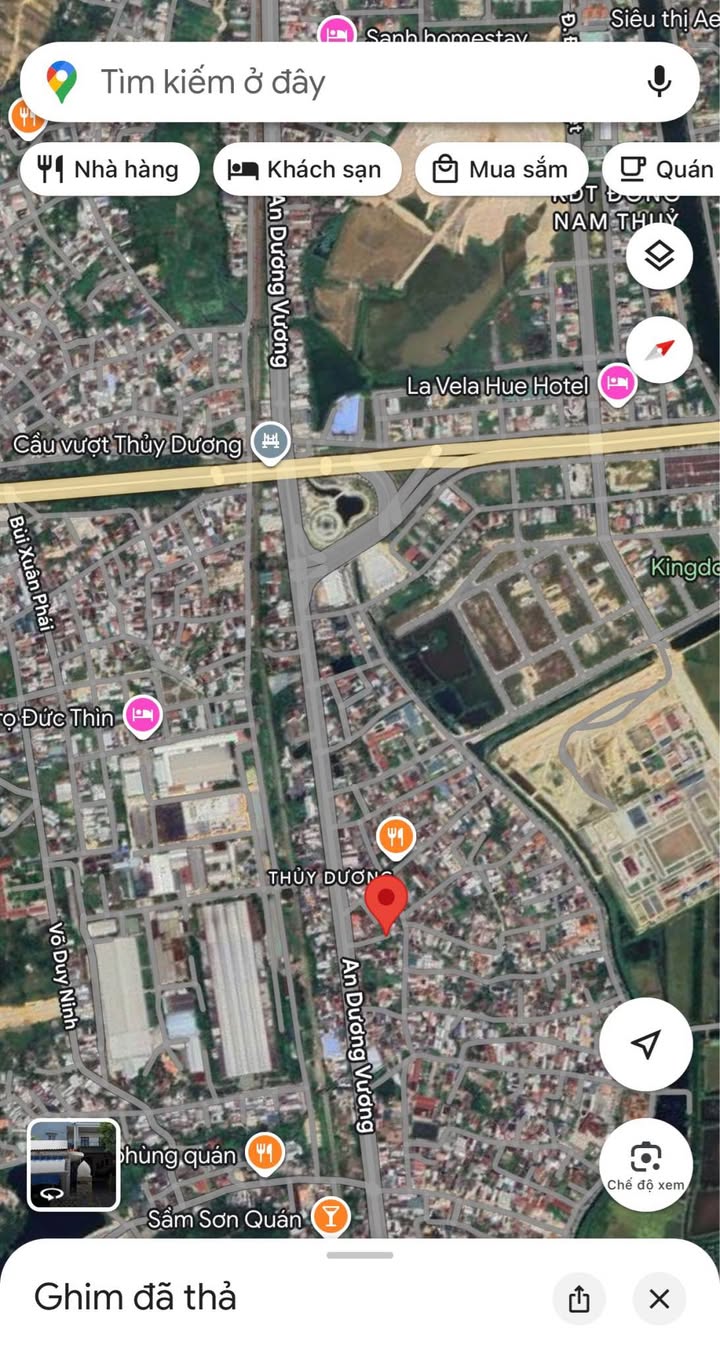Viewport: 720px width, 1349px height.
Task: Open the Sầm Sơn Quán place pin
Action: click(x=330, y=1217)
